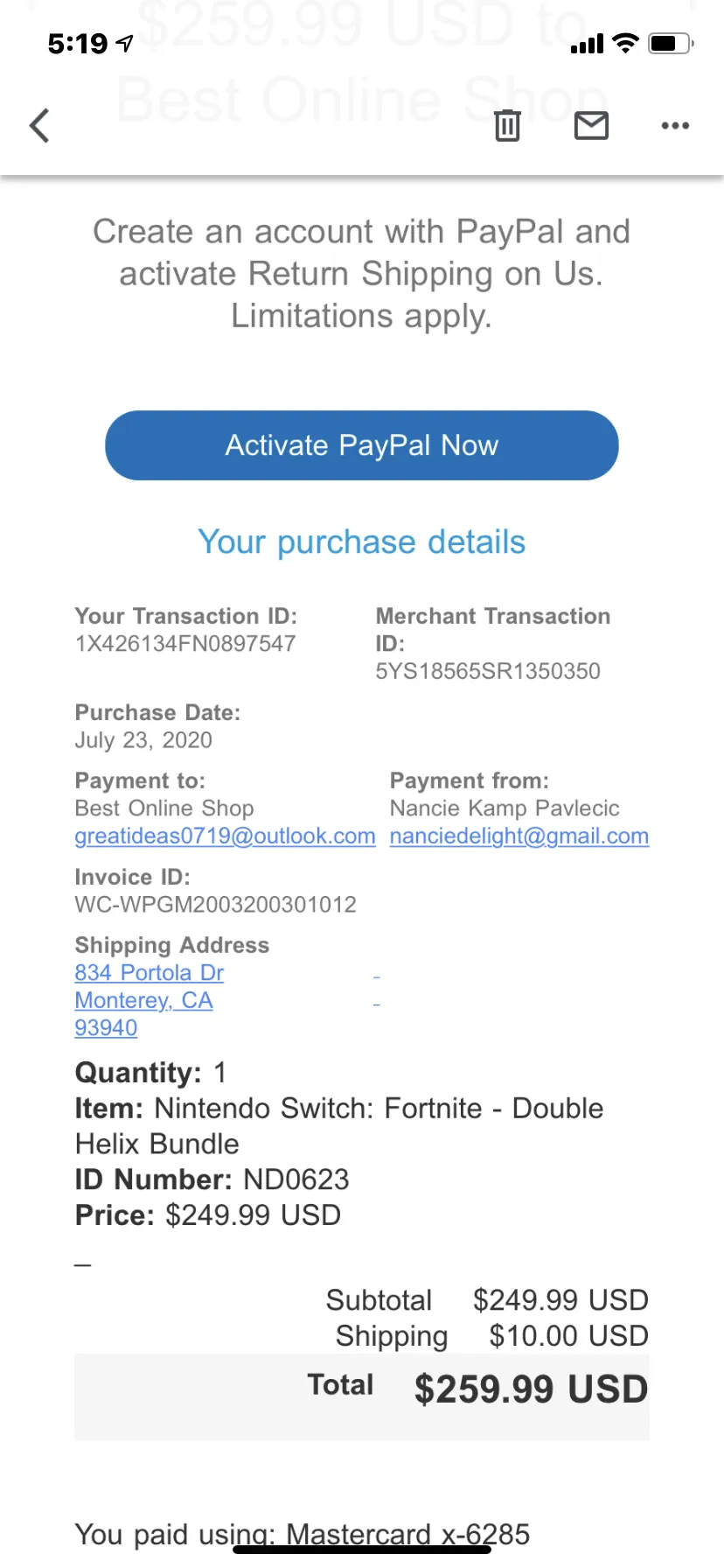The image size is (724, 1568).
Task: Mark the email unread via envelope icon
Action: coord(591,125)
